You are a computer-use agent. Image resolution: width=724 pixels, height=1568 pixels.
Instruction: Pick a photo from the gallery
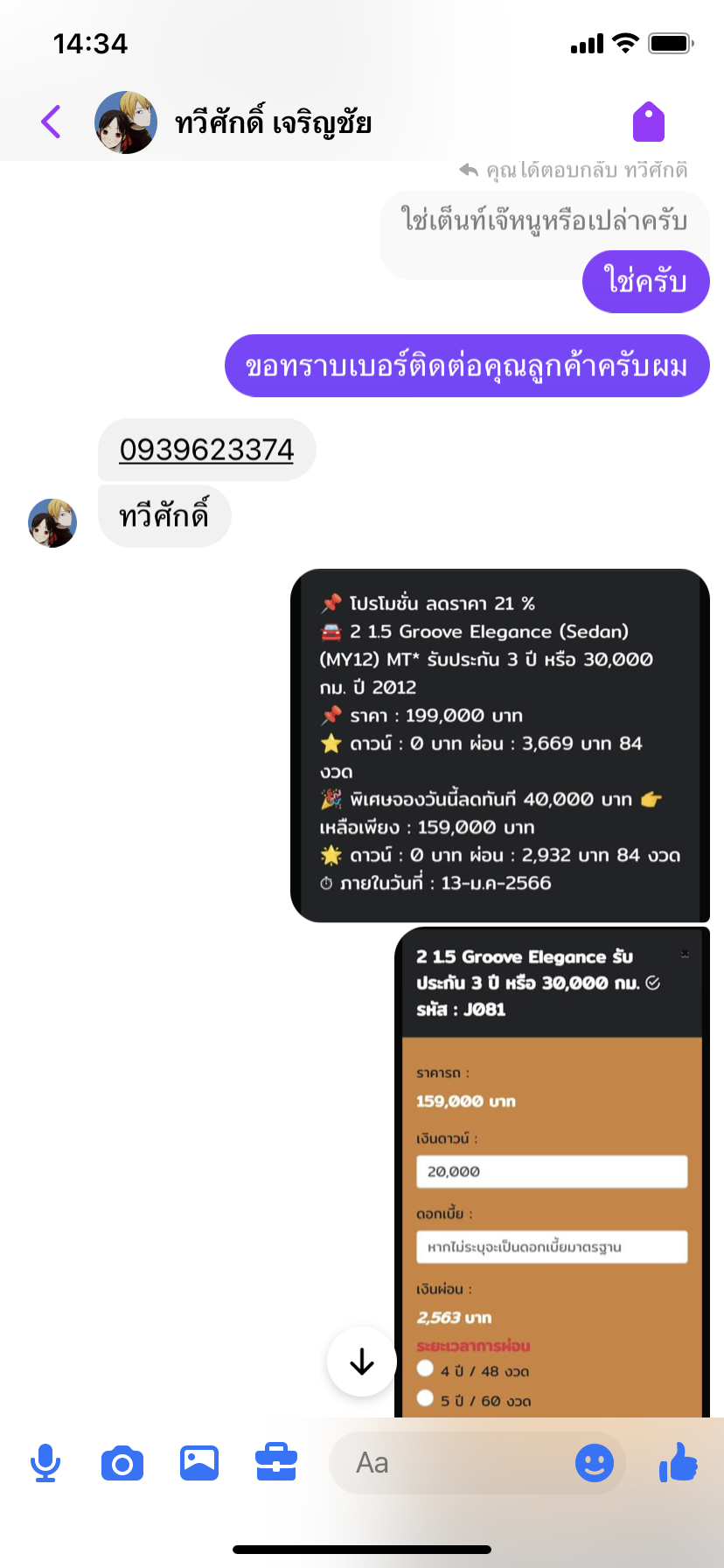tap(199, 1463)
